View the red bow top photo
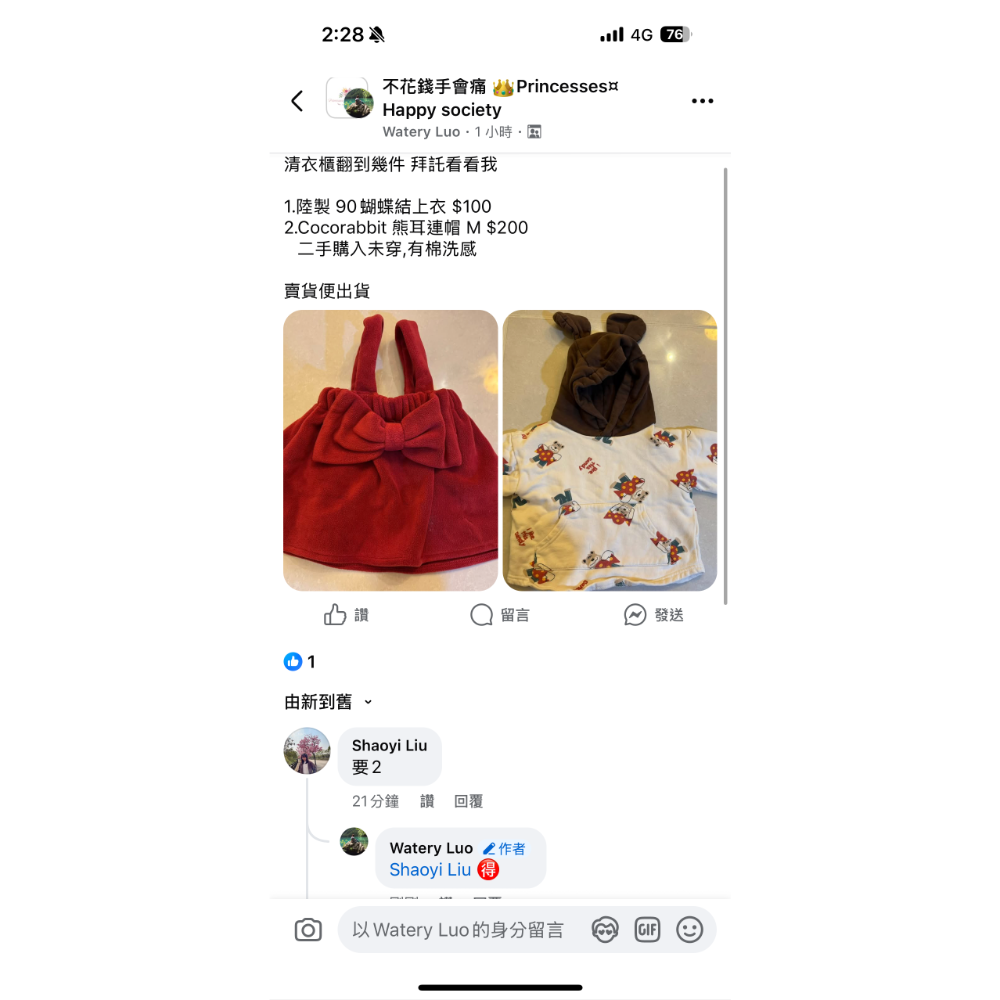Image resolution: width=1000 pixels, height=1000 pixels. click(x=390, y=450)
